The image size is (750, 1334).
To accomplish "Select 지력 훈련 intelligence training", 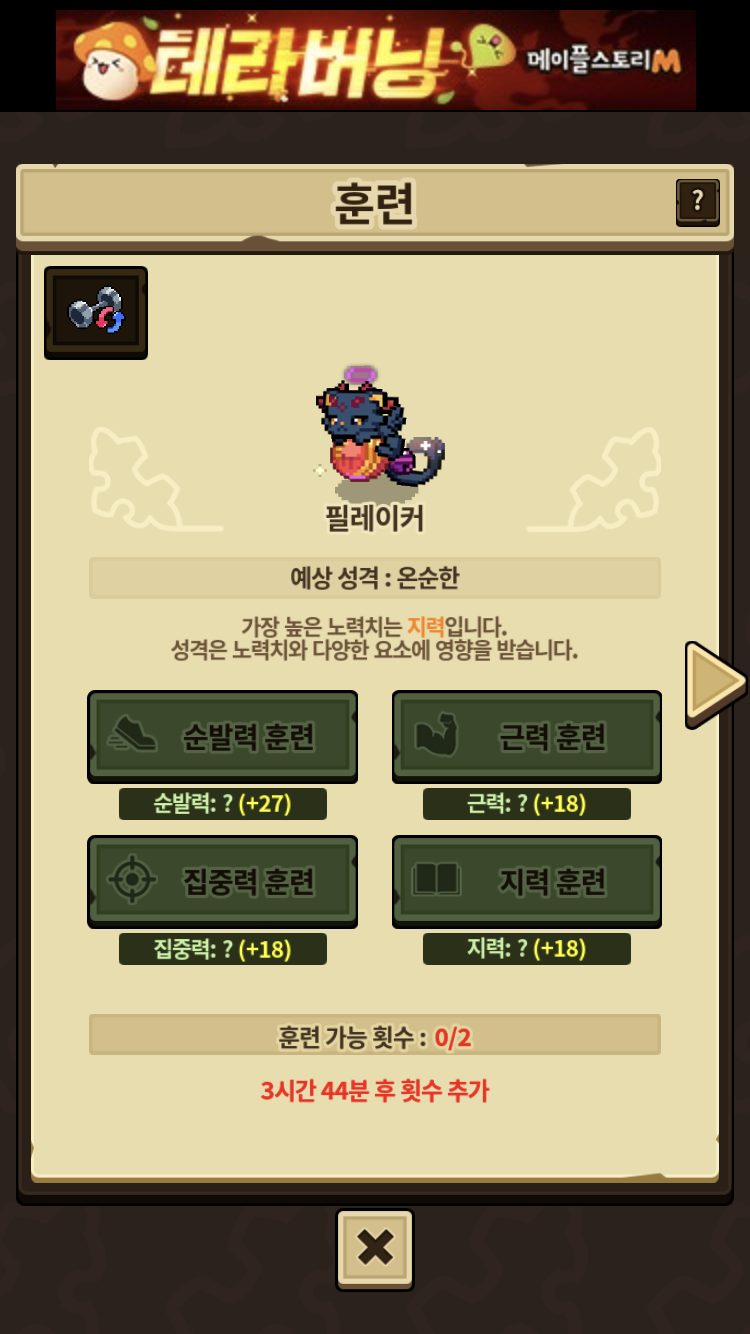I will click(527, 881).
